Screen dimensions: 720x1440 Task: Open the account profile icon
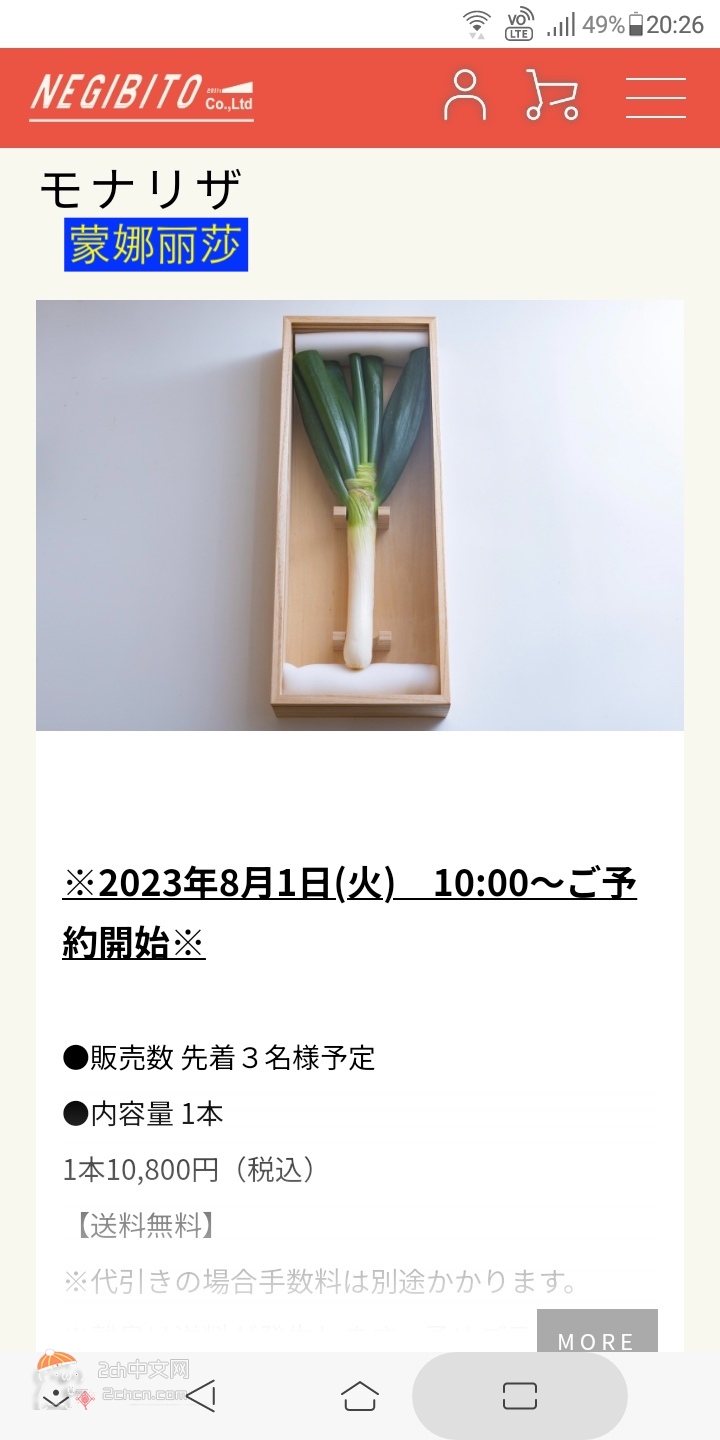coord(464,95)
